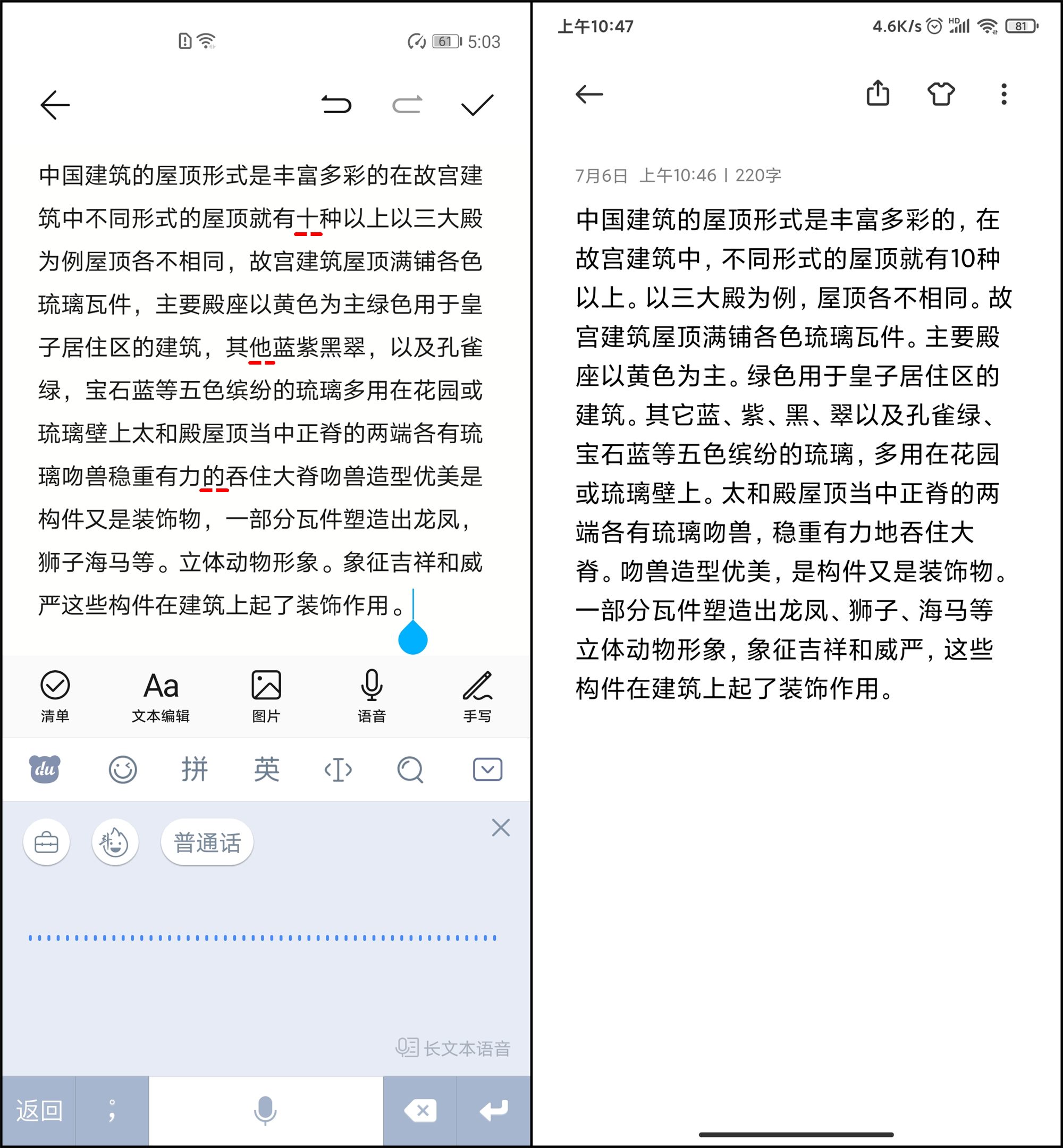Screen dimensions: 1063x1148
Task: Close the voice input panel
Action: (501, 828)
